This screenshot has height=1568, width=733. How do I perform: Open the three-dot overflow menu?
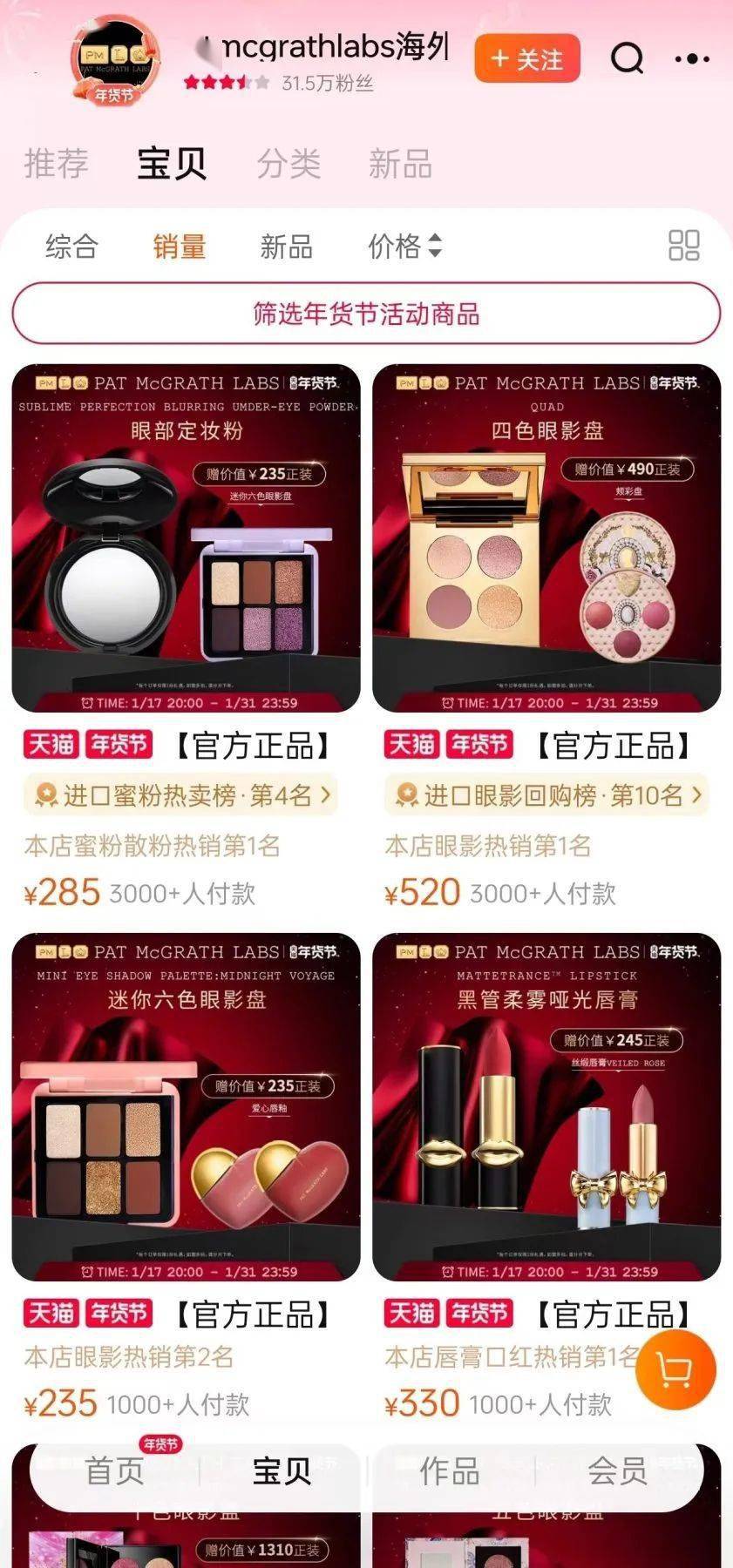[692, 59]
